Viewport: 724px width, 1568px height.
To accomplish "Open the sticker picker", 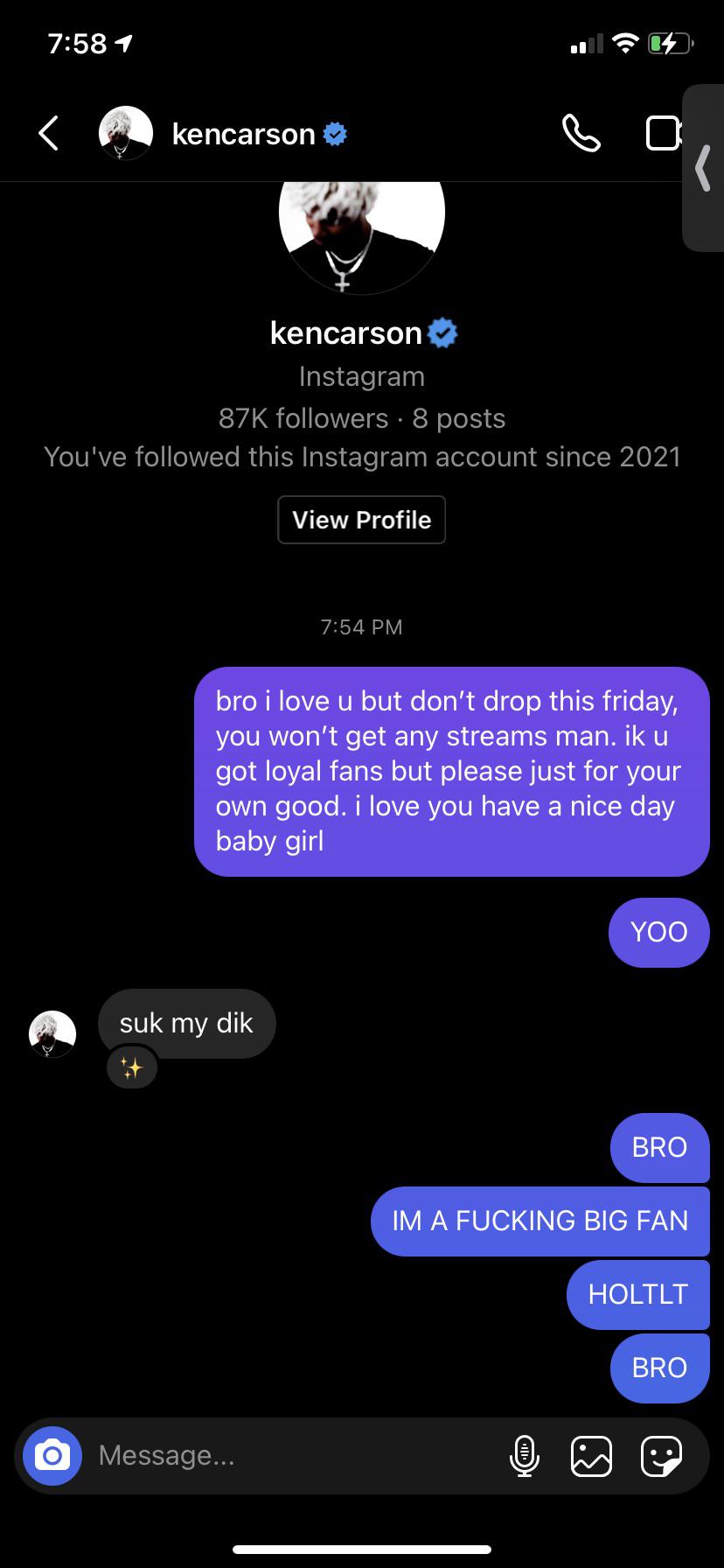I will click(661, 1455).
